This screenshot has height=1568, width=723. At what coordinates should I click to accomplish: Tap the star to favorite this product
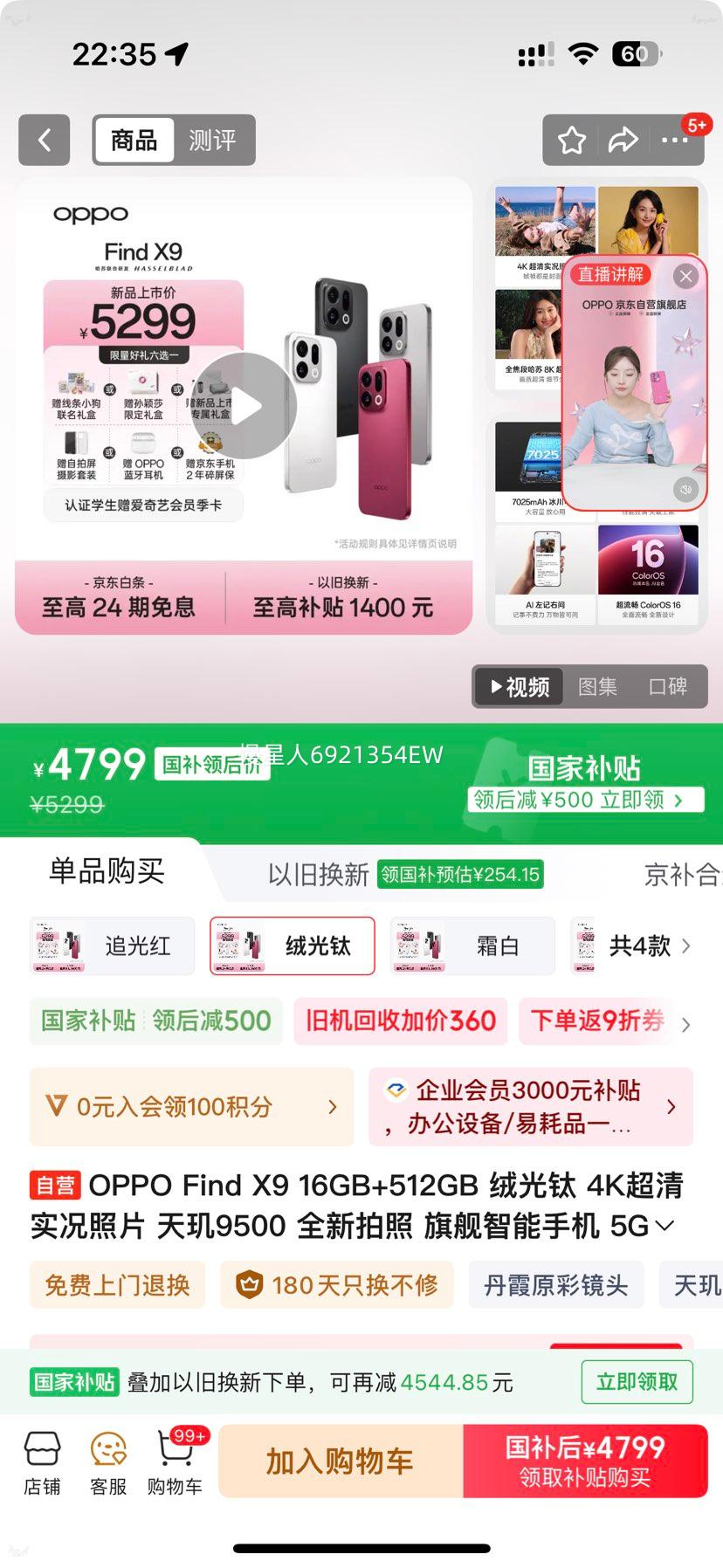click(572, 140)
